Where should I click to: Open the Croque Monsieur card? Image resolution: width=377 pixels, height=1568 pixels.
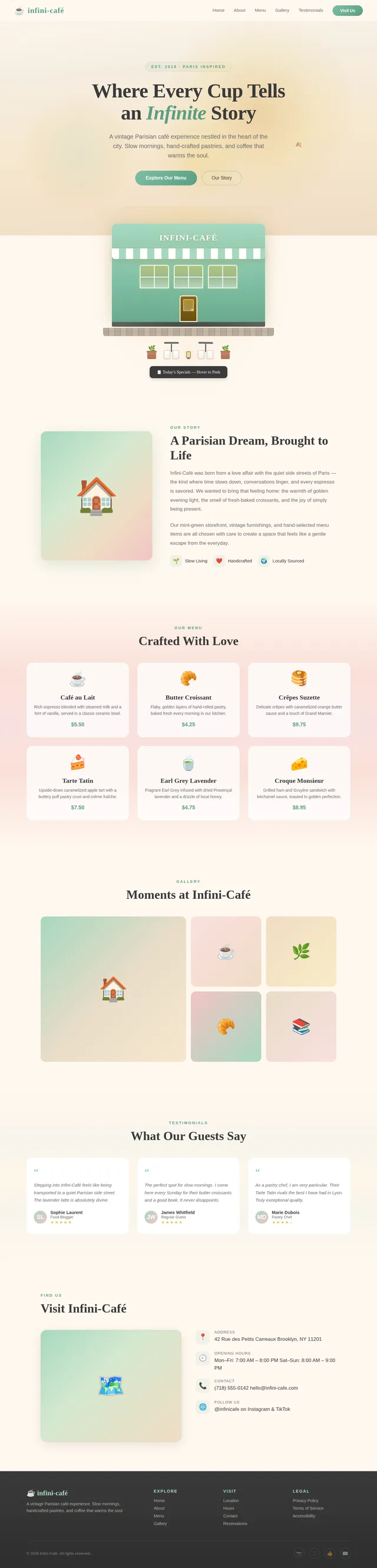[x=299, y=783]
